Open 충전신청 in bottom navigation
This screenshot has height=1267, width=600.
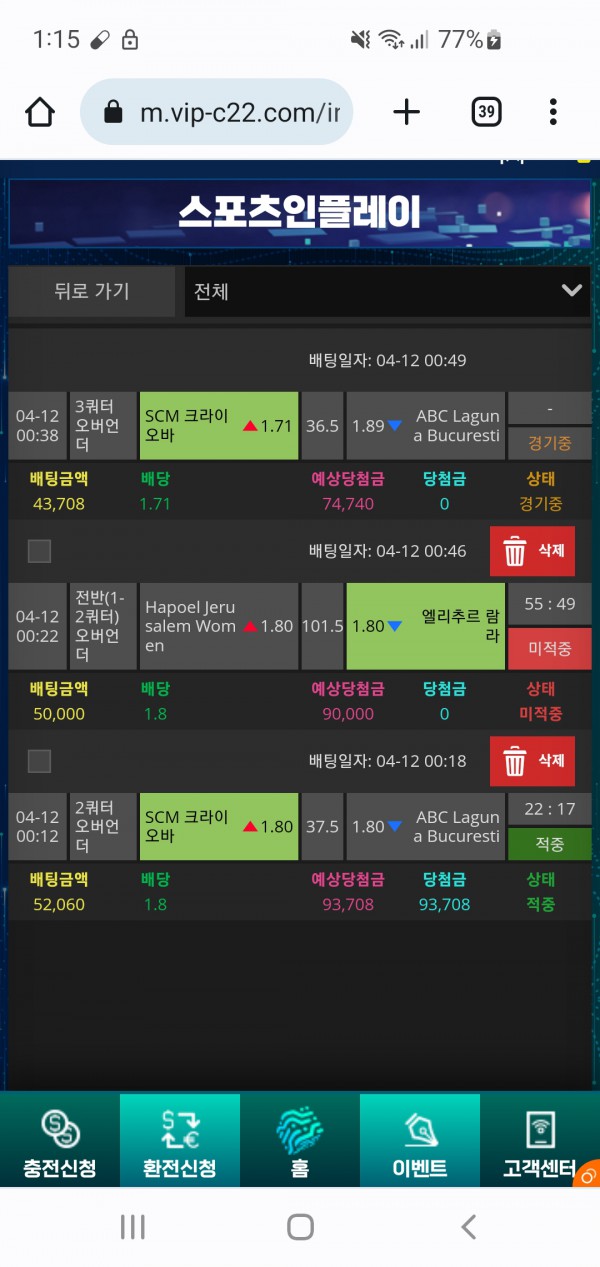(60, 1141)
